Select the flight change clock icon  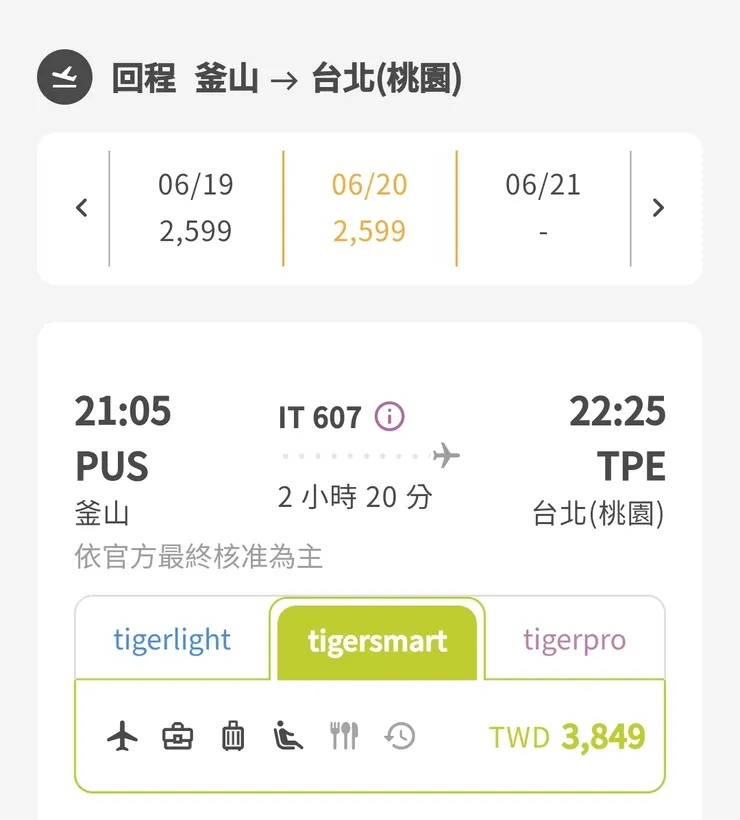click(x=398, y=735)
